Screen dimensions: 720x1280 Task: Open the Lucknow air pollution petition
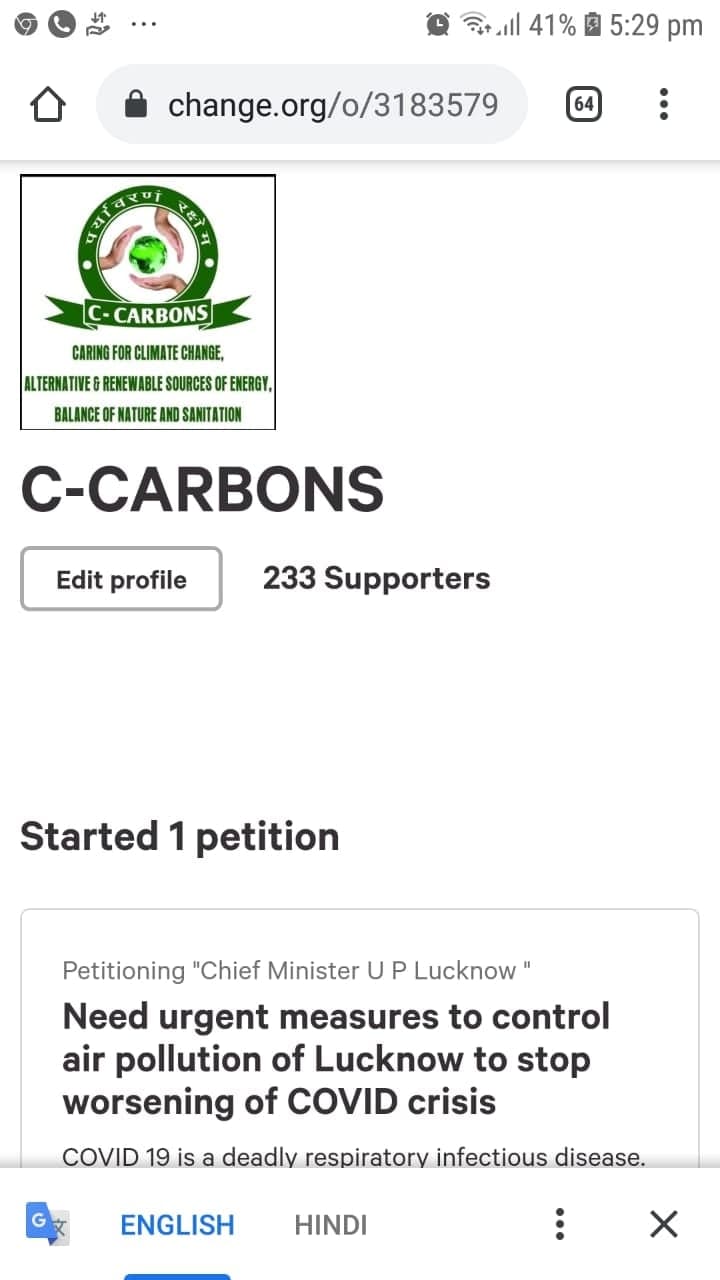336,1059
